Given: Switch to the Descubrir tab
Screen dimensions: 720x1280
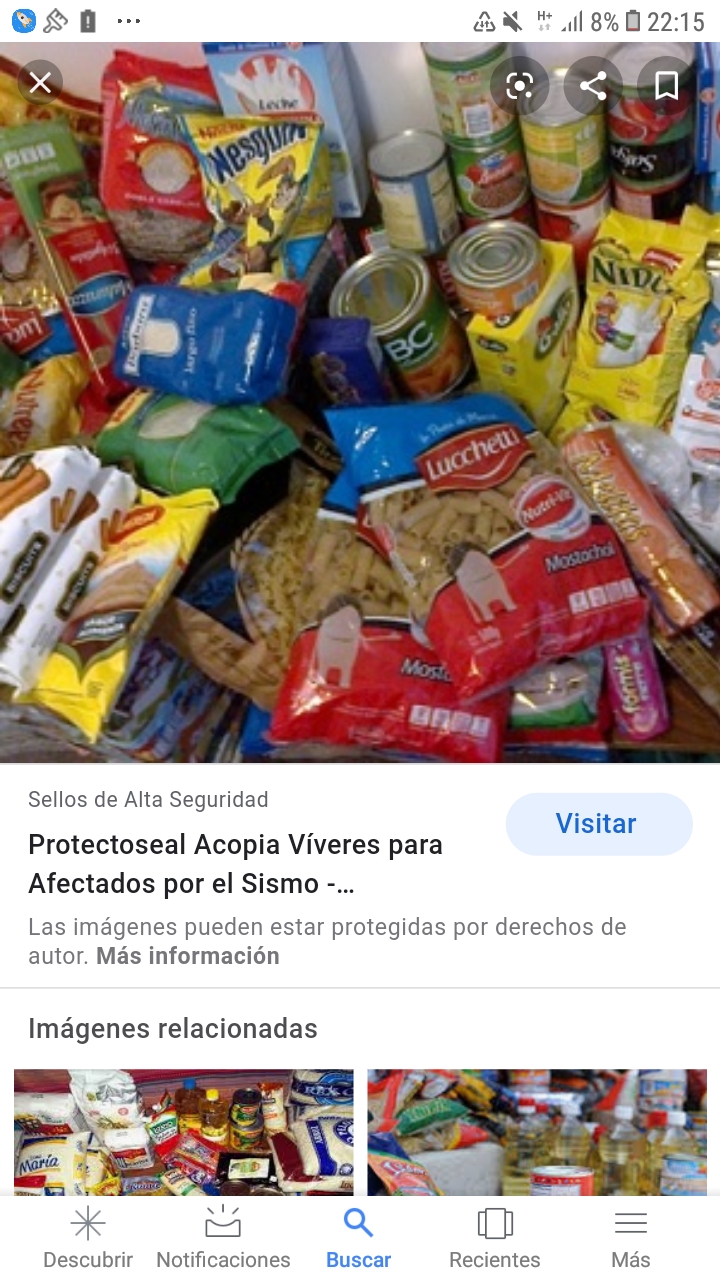Looking at the screenshot, I should click(x=88, y=1238).
